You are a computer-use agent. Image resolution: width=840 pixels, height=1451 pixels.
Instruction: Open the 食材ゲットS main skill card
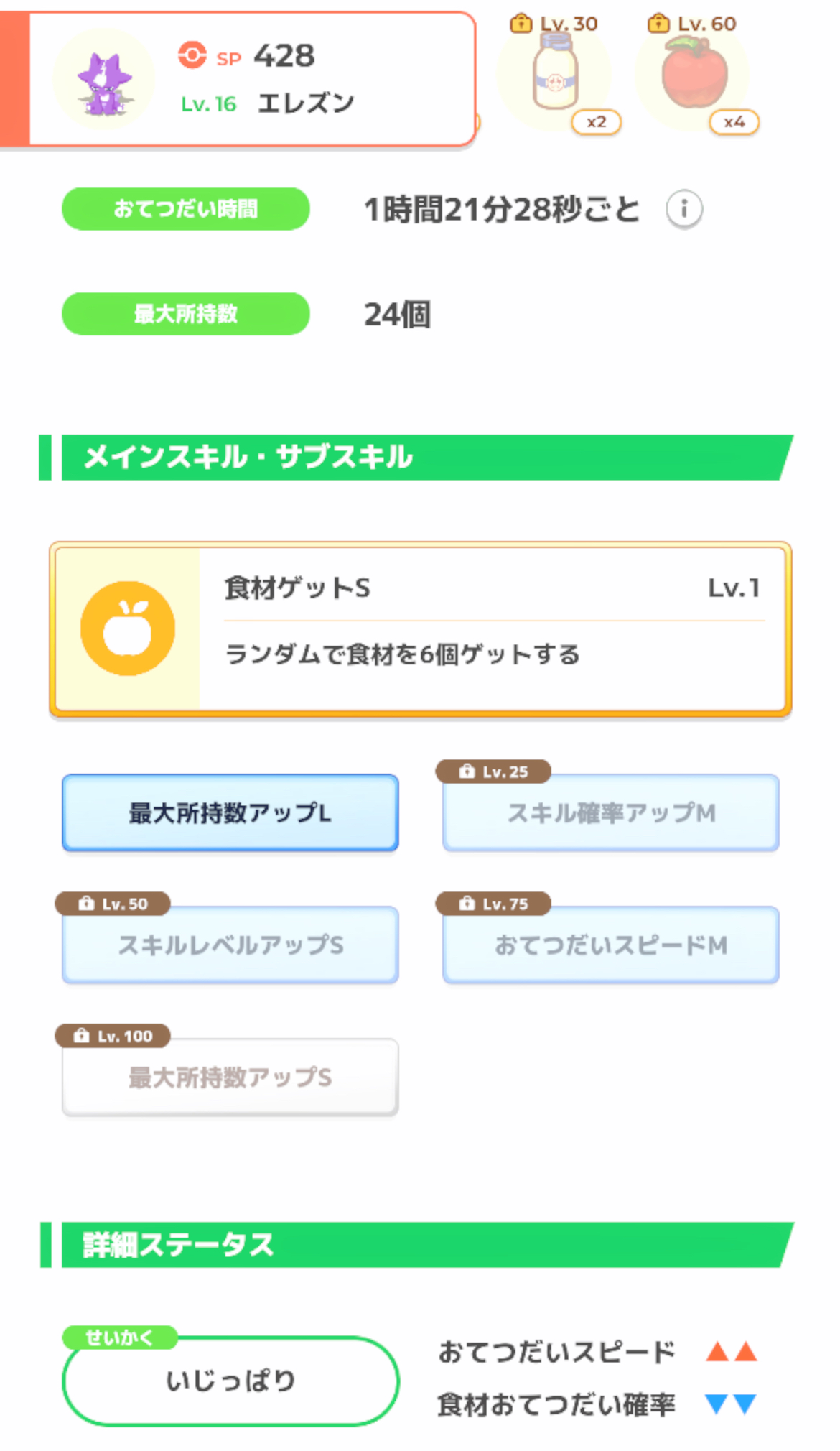[420, 629]
